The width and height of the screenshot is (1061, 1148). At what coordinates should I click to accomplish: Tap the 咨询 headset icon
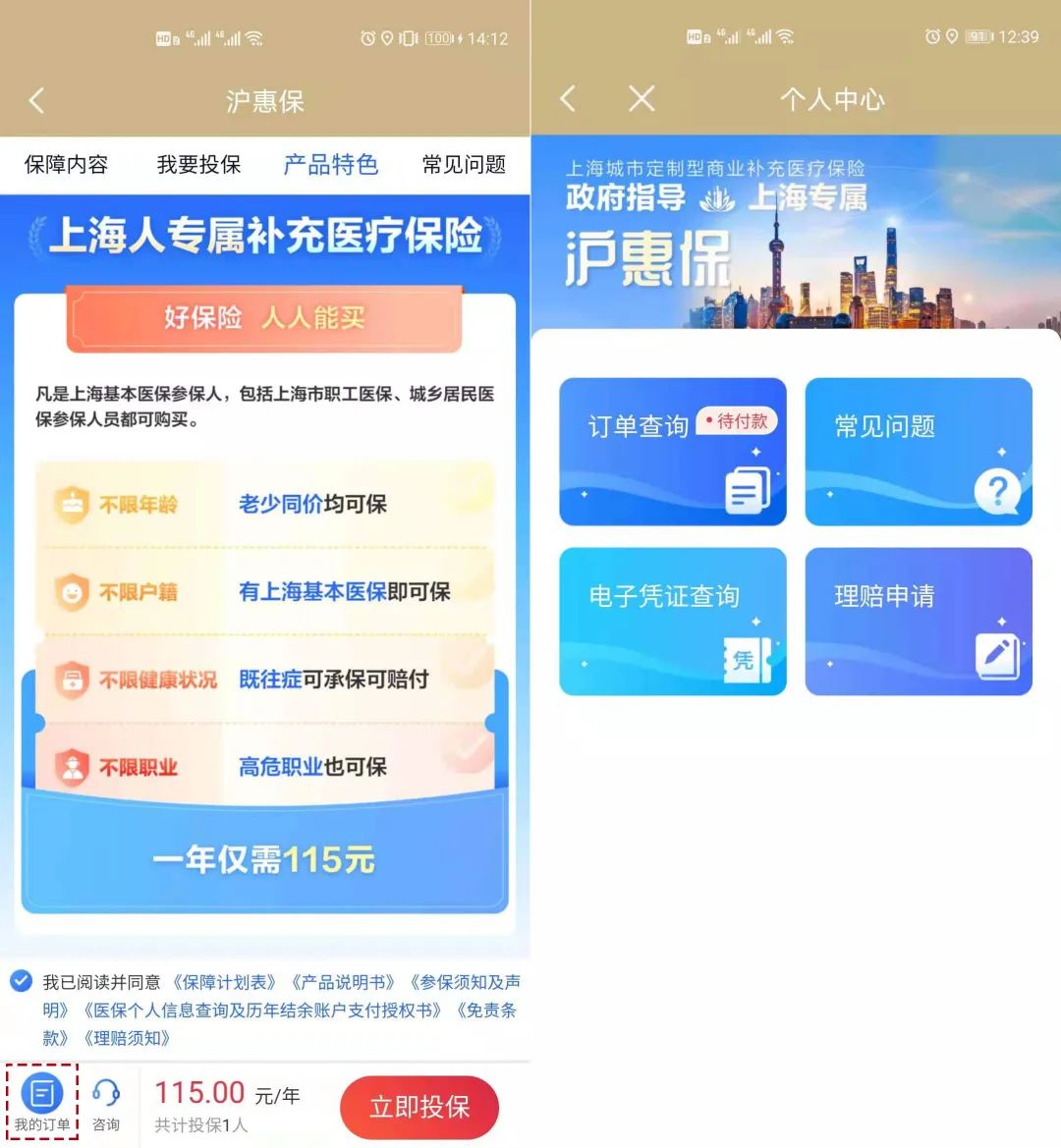click(x=106, y=1090)
